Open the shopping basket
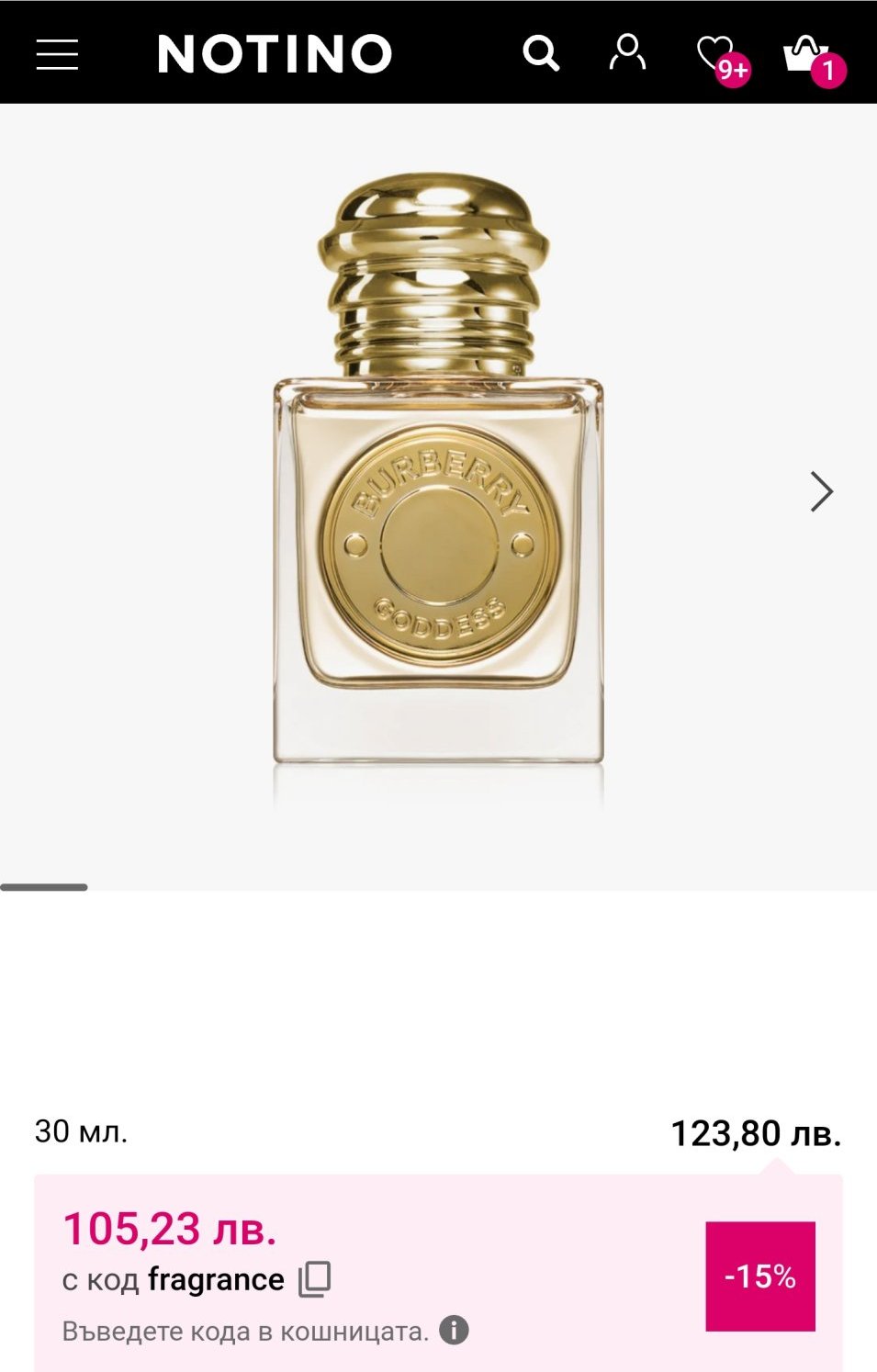Screen dimensions: 877x1372 coord(807,55)
